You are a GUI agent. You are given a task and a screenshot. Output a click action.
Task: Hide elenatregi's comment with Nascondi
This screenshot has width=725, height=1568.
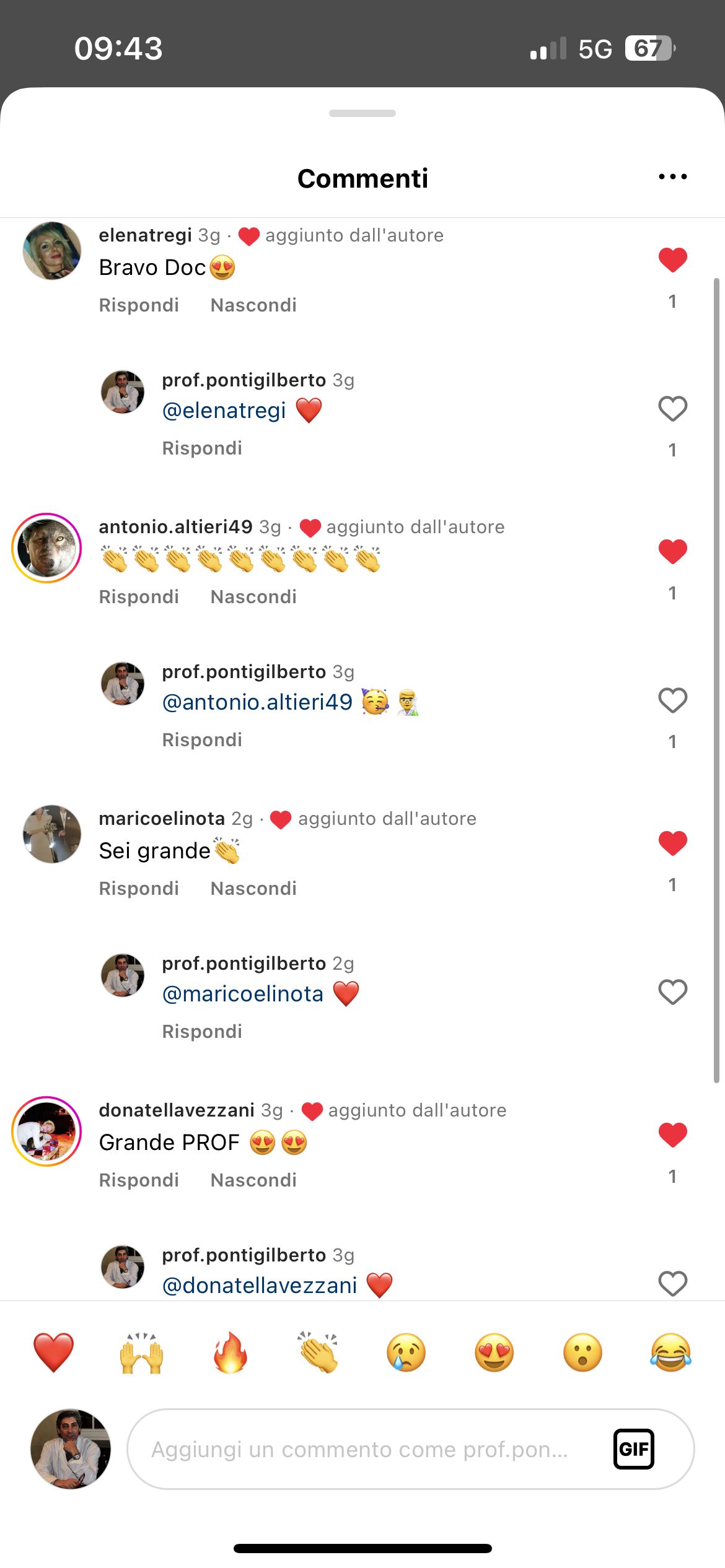[x=253, y=305]
